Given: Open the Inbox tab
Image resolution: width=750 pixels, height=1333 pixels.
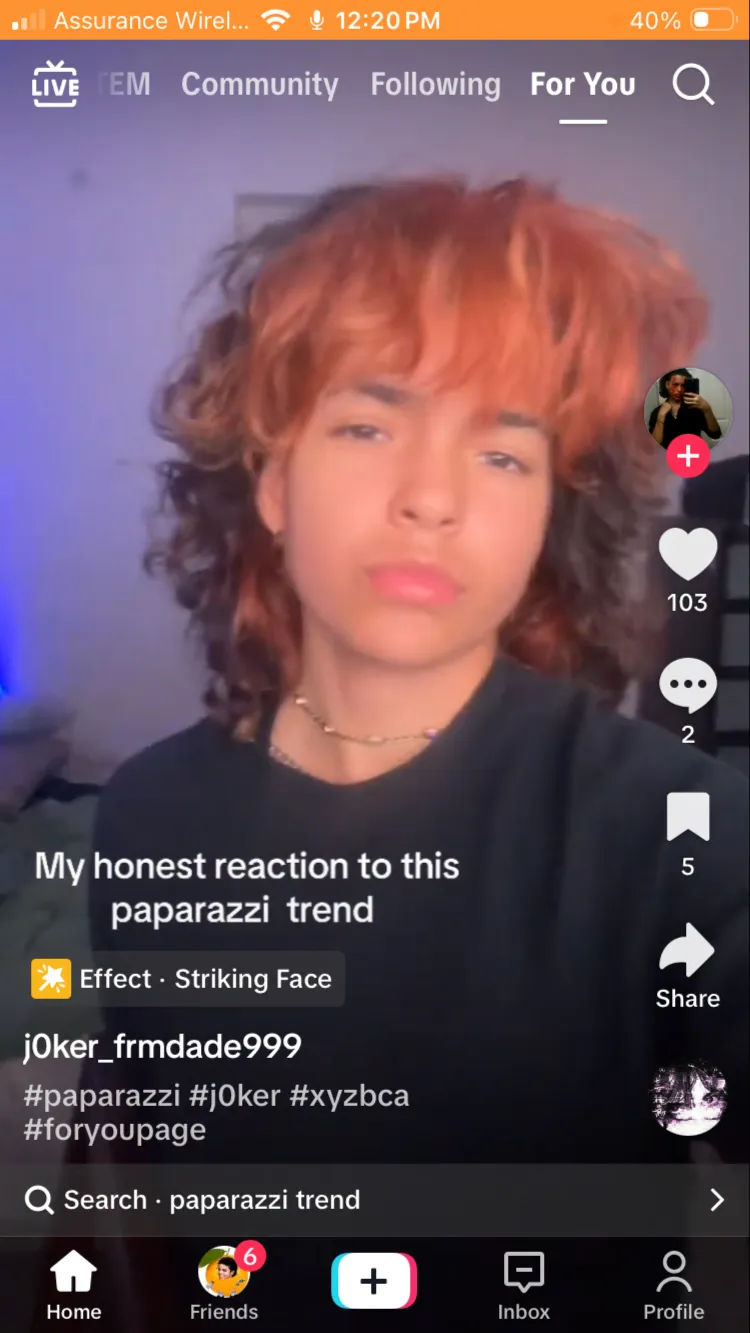Looking at the screenshot, I should coord(524,1287).
